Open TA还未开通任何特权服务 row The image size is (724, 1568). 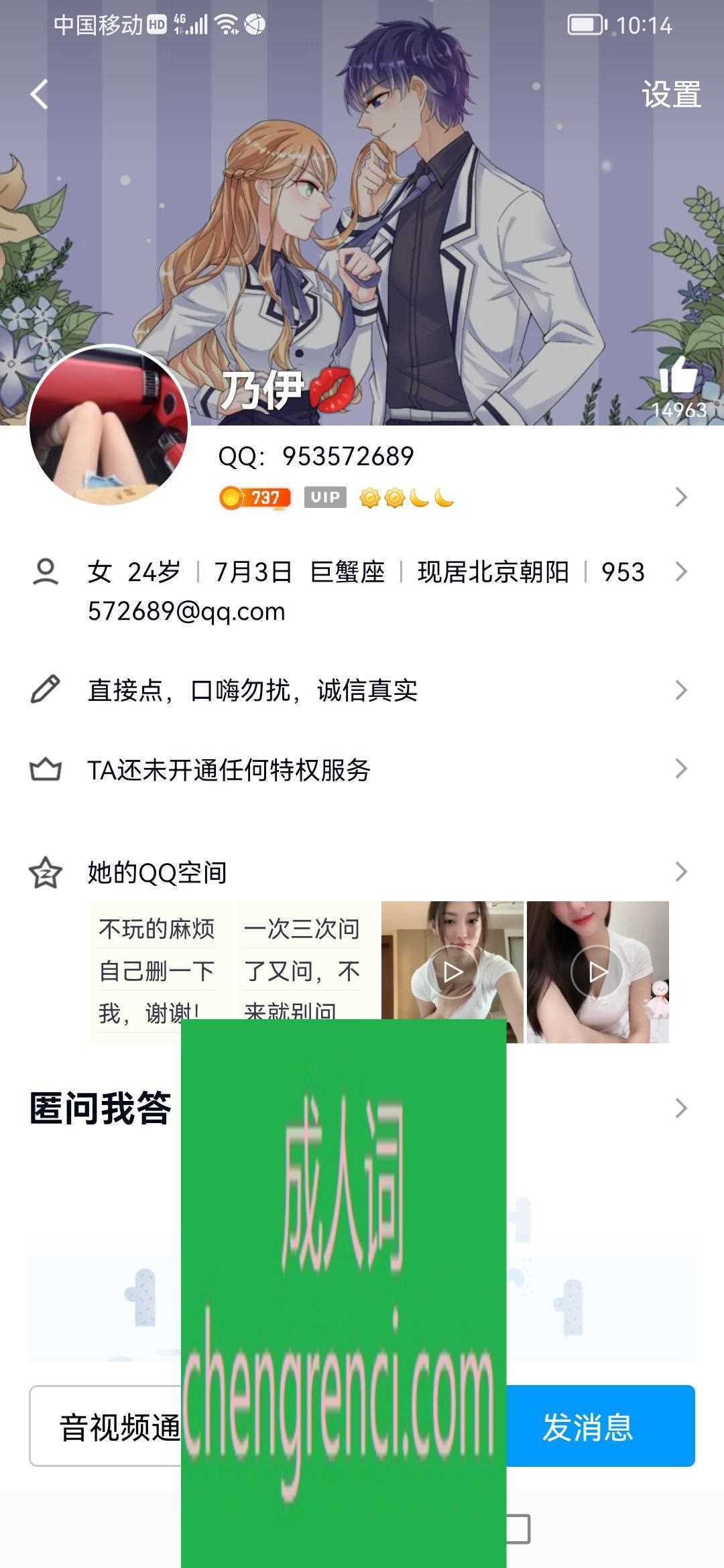coord(362,769)
